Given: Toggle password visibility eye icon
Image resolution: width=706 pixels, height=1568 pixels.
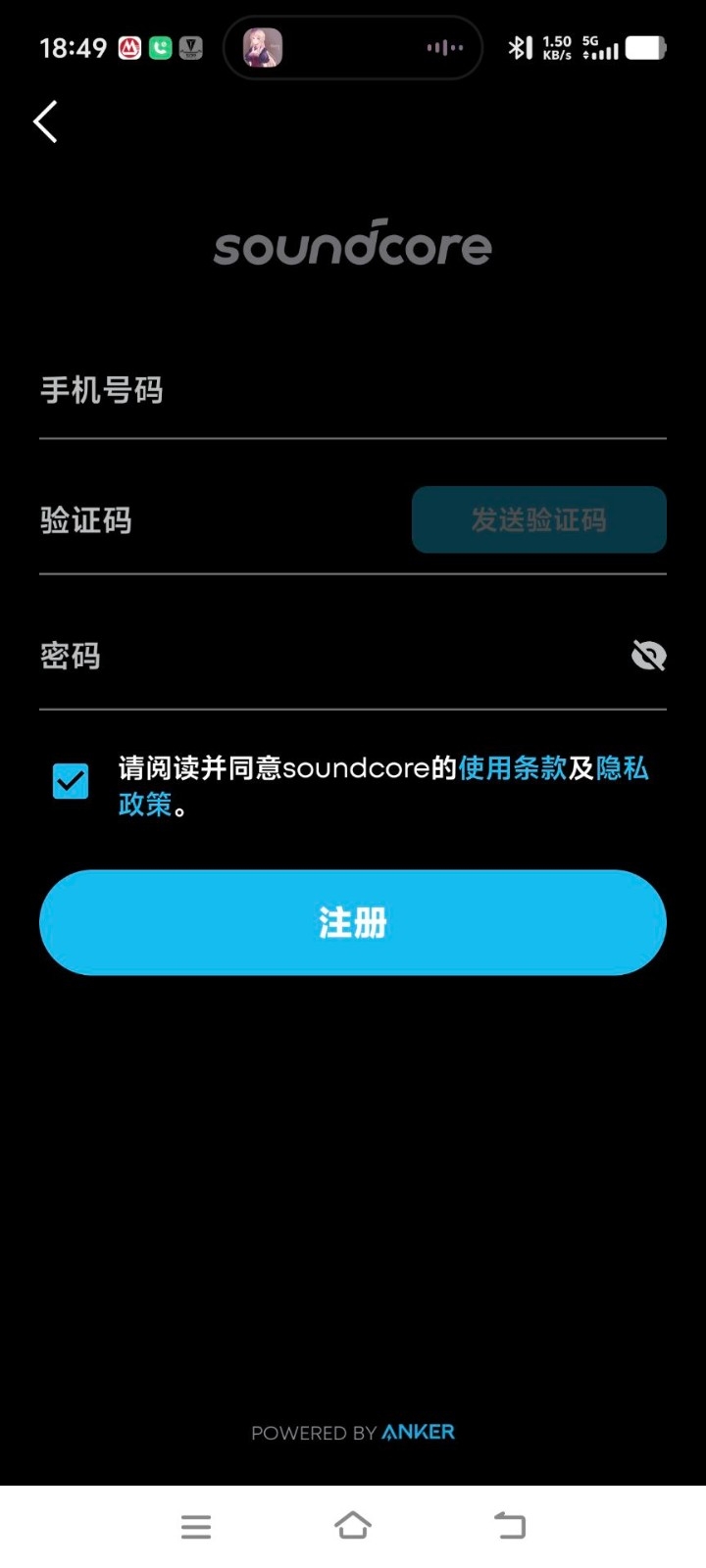Looking at the screenshot, I should [648, 656].
